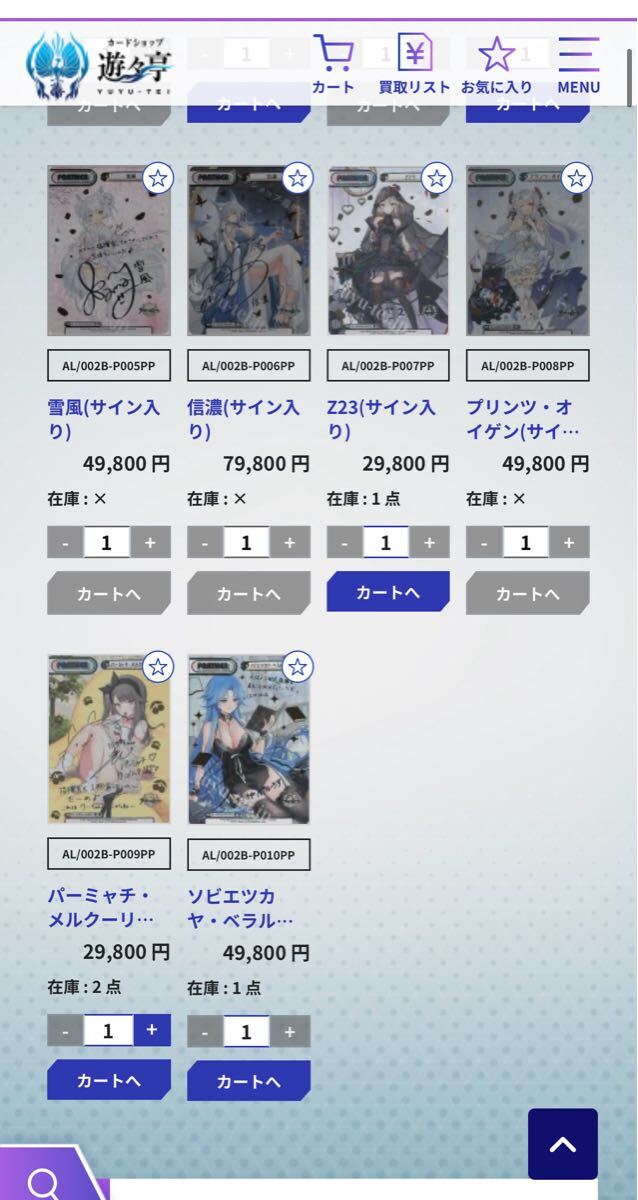Open the 買取リスト buyback list

tap(414, 64)
